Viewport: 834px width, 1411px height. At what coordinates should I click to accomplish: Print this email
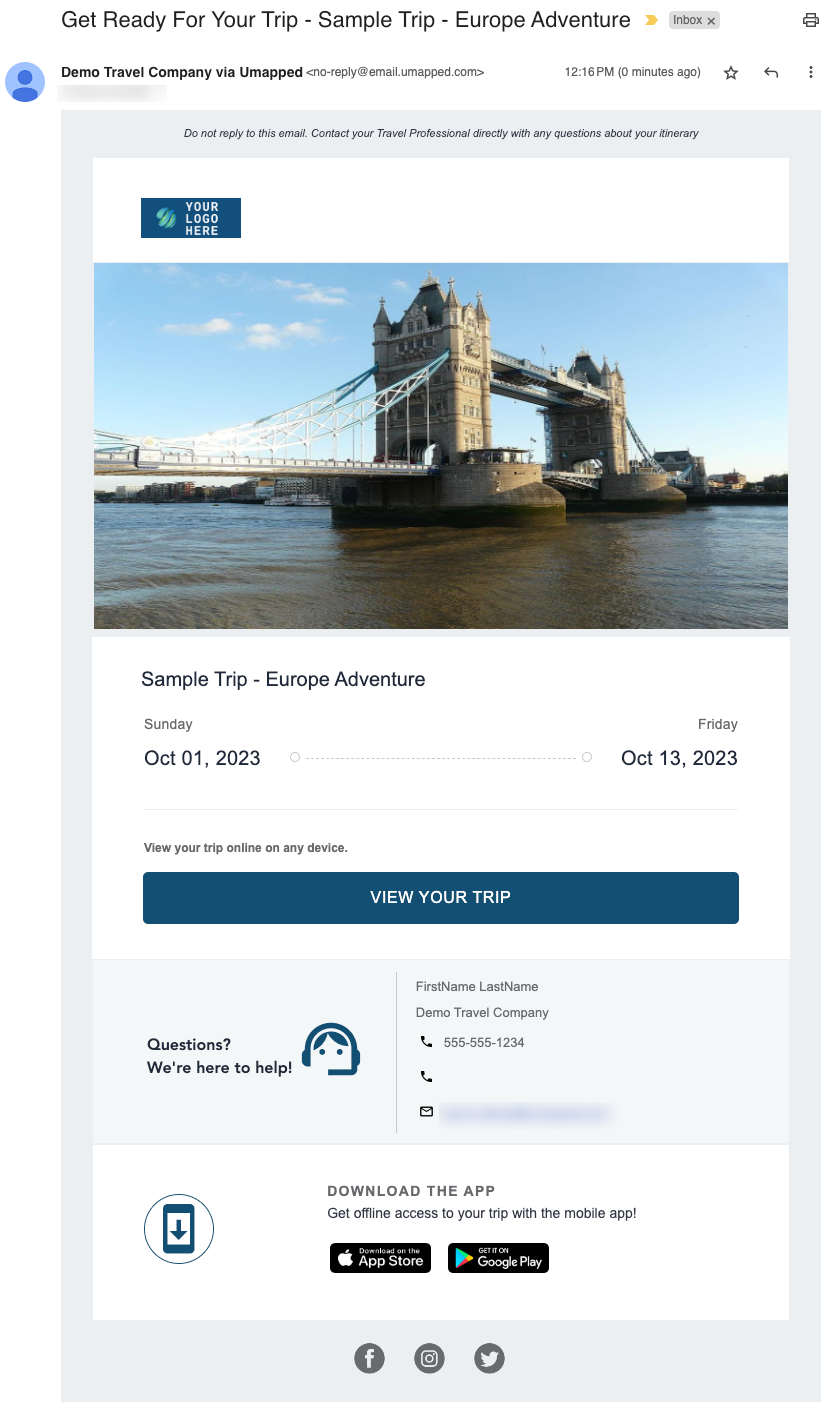pyautogui.click(x=811, y=20)
